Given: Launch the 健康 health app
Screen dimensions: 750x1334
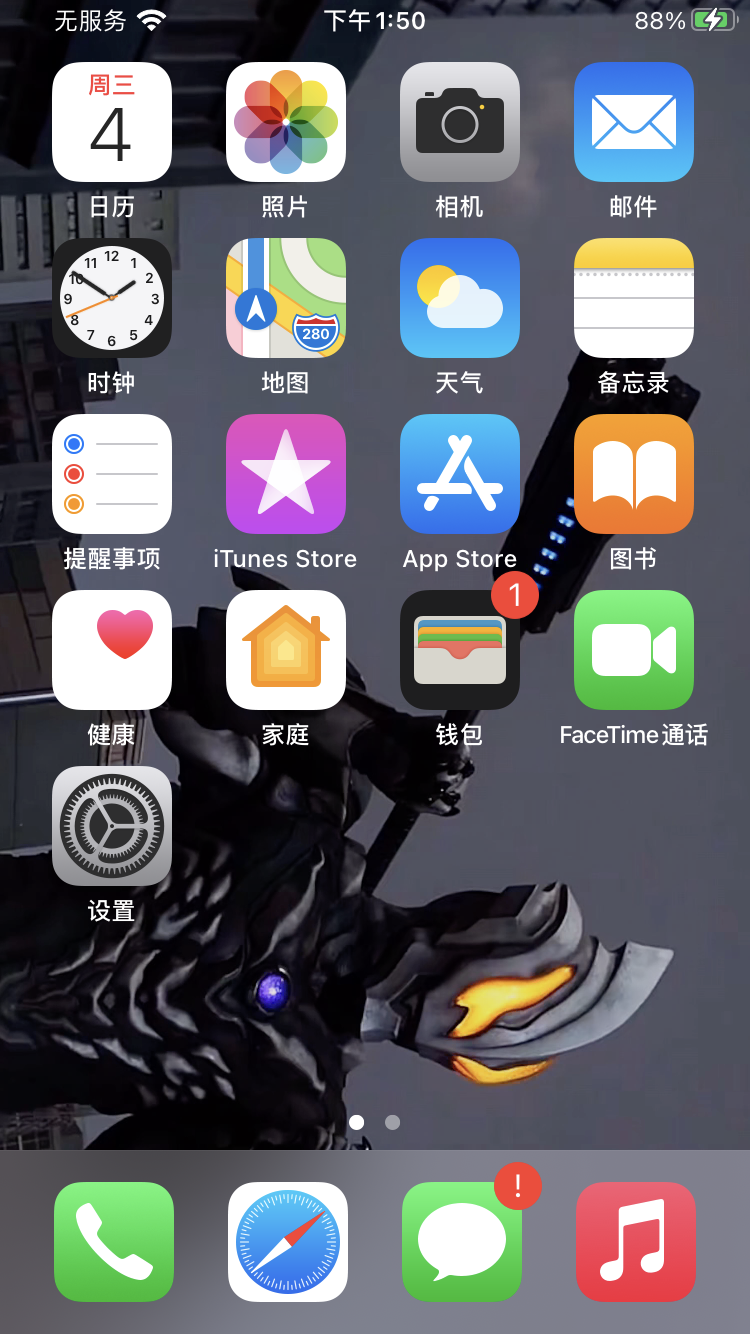Looking at the screenshot, I should (x=112, y=650).
